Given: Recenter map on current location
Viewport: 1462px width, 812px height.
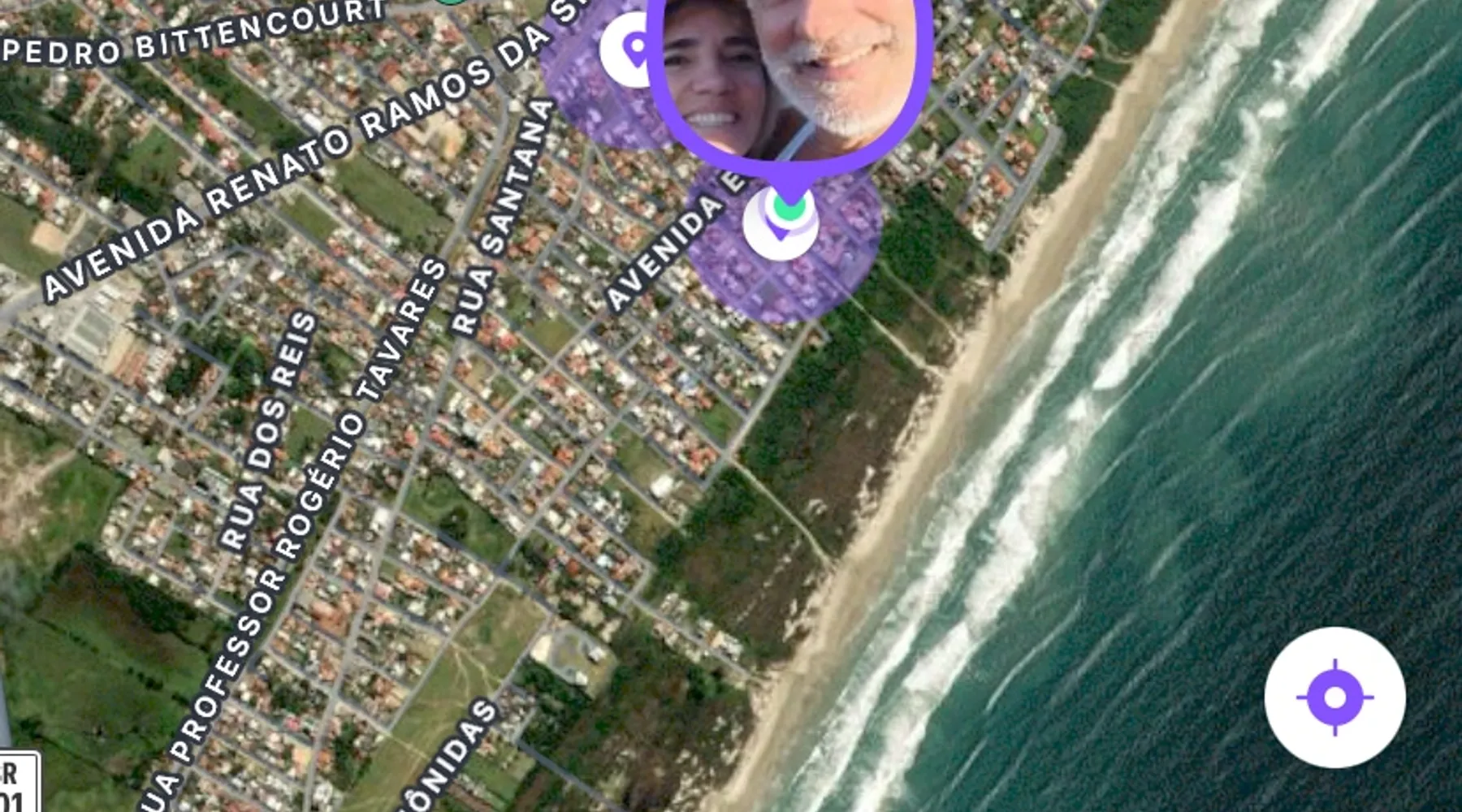Looking at the screenshot, I should coord(1334,698).
